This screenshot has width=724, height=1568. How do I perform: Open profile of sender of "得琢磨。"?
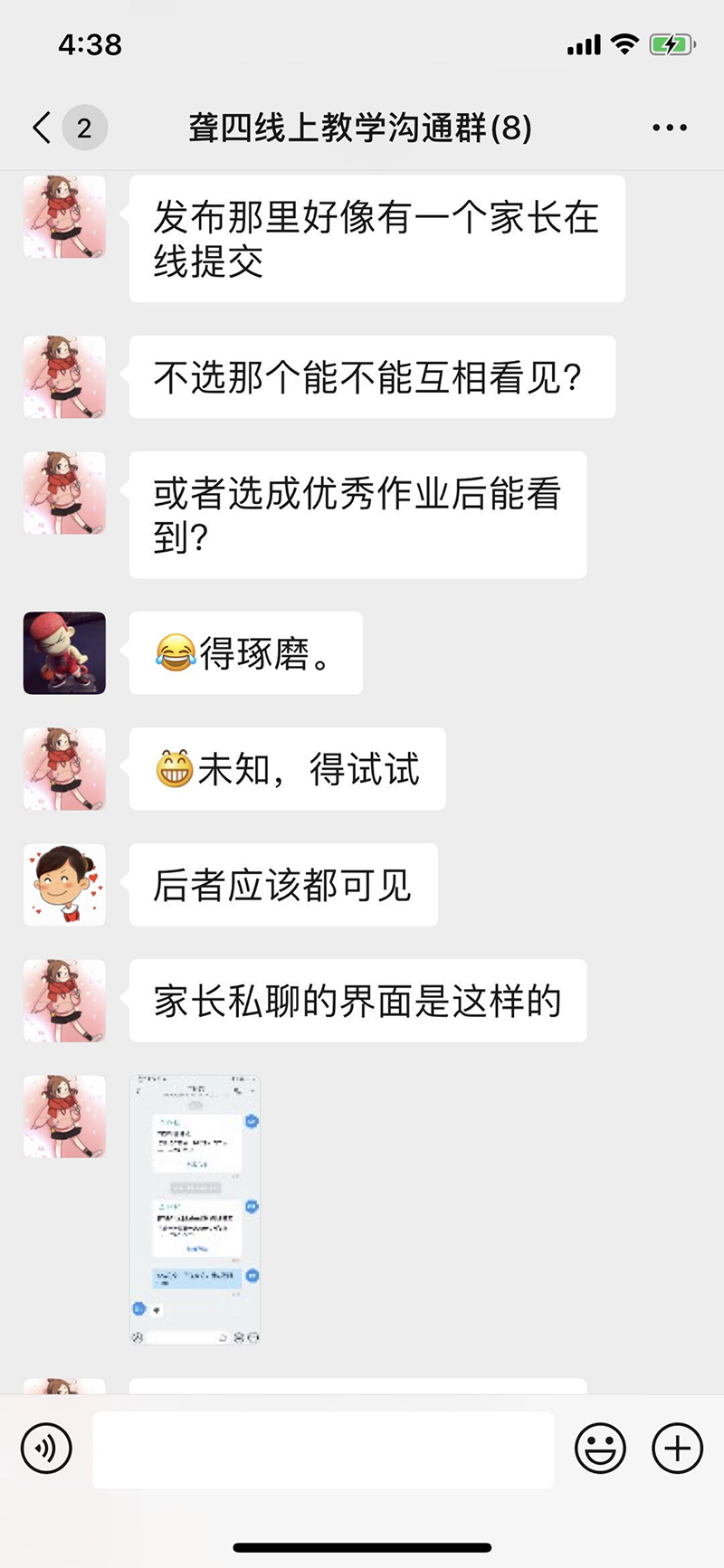click(64, 653)
